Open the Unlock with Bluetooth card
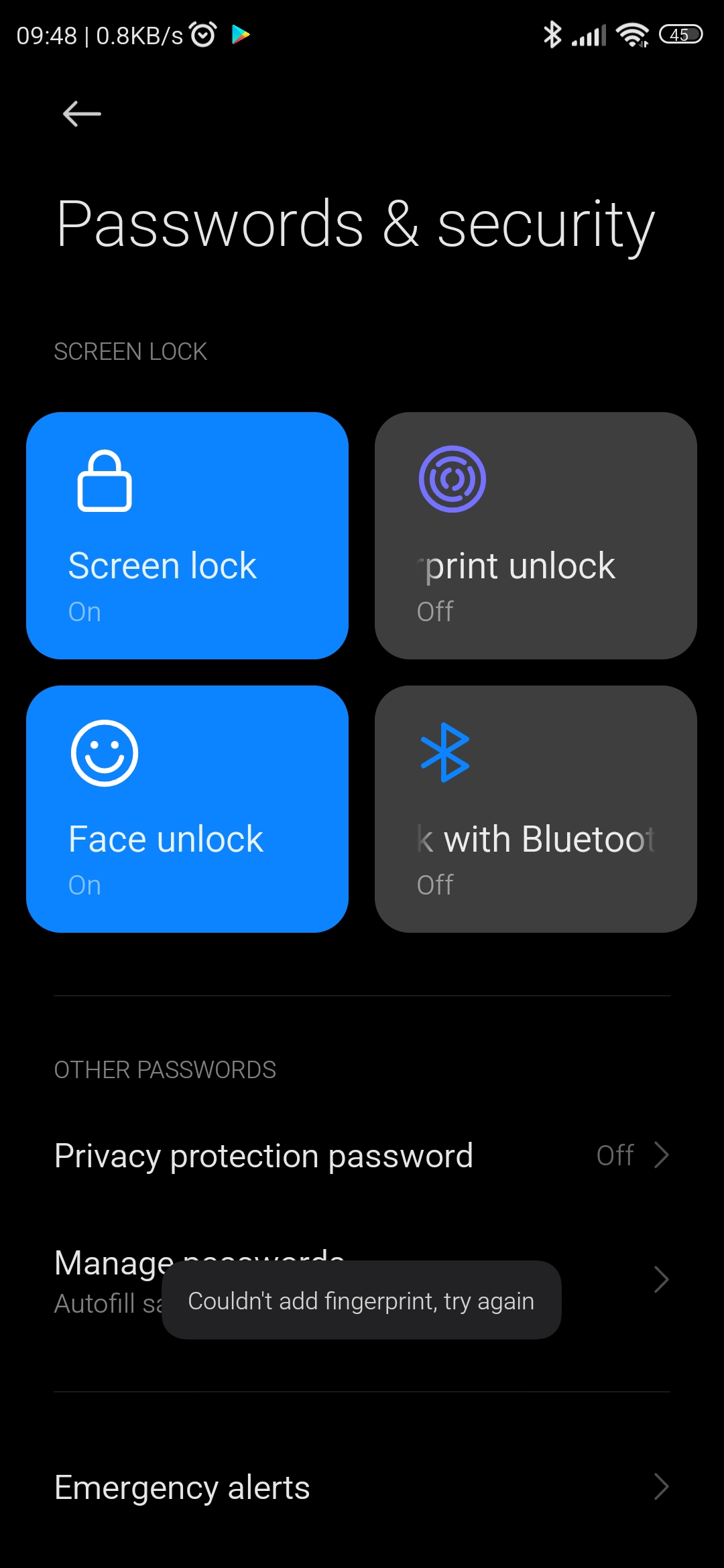 [x=536, y=809]
